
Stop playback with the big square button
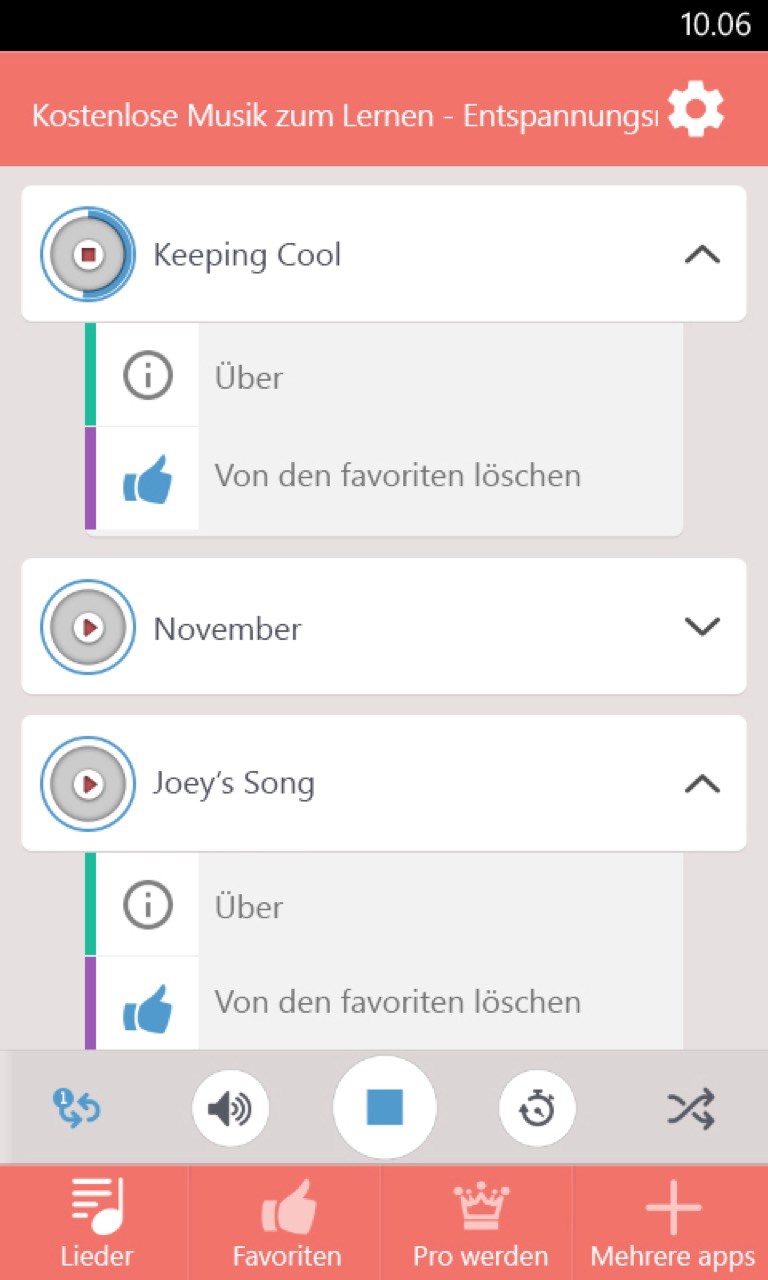click(x=385, y=1108)
